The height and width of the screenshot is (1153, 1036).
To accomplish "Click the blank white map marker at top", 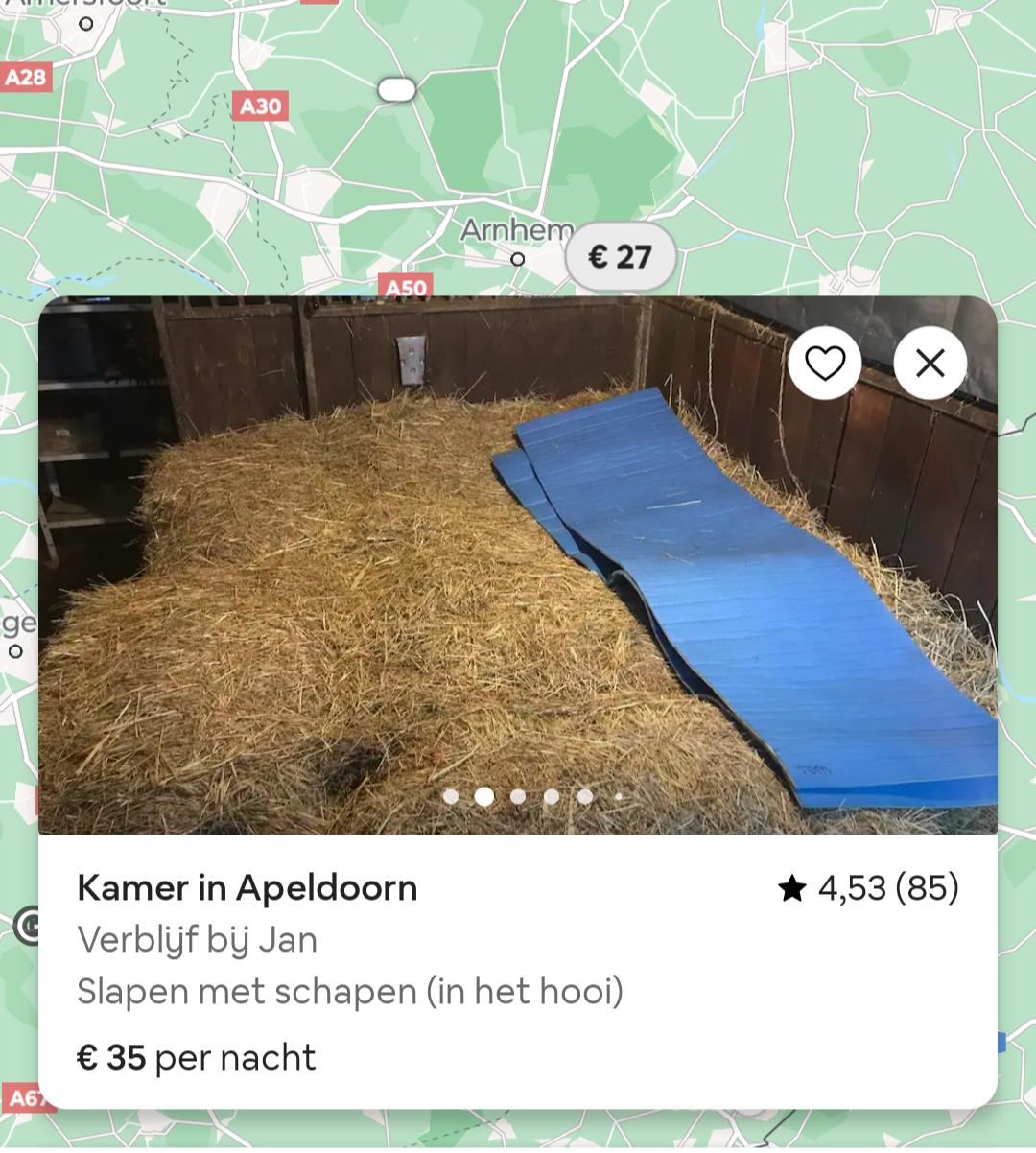I will (397, 88).
